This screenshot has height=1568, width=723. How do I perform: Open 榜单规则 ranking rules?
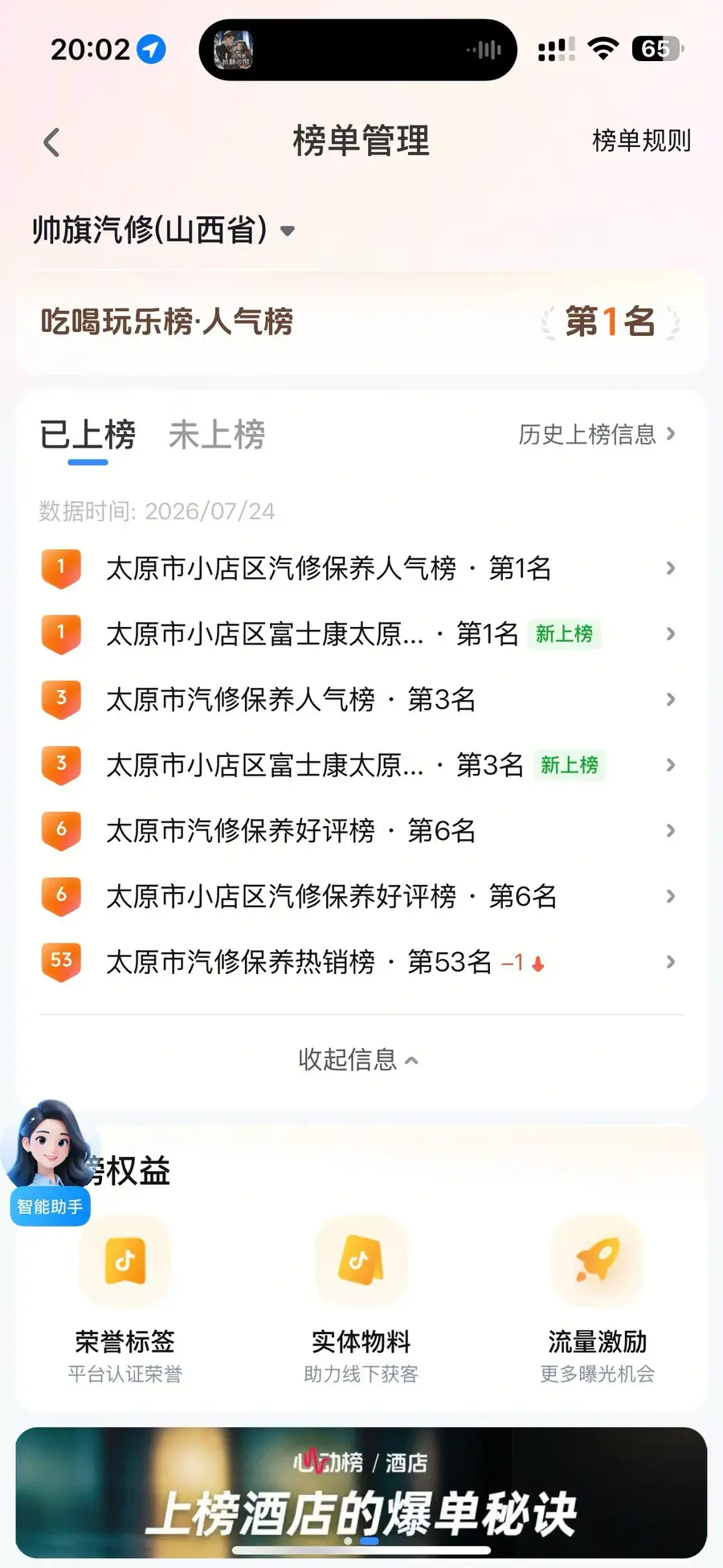[641, 141]
